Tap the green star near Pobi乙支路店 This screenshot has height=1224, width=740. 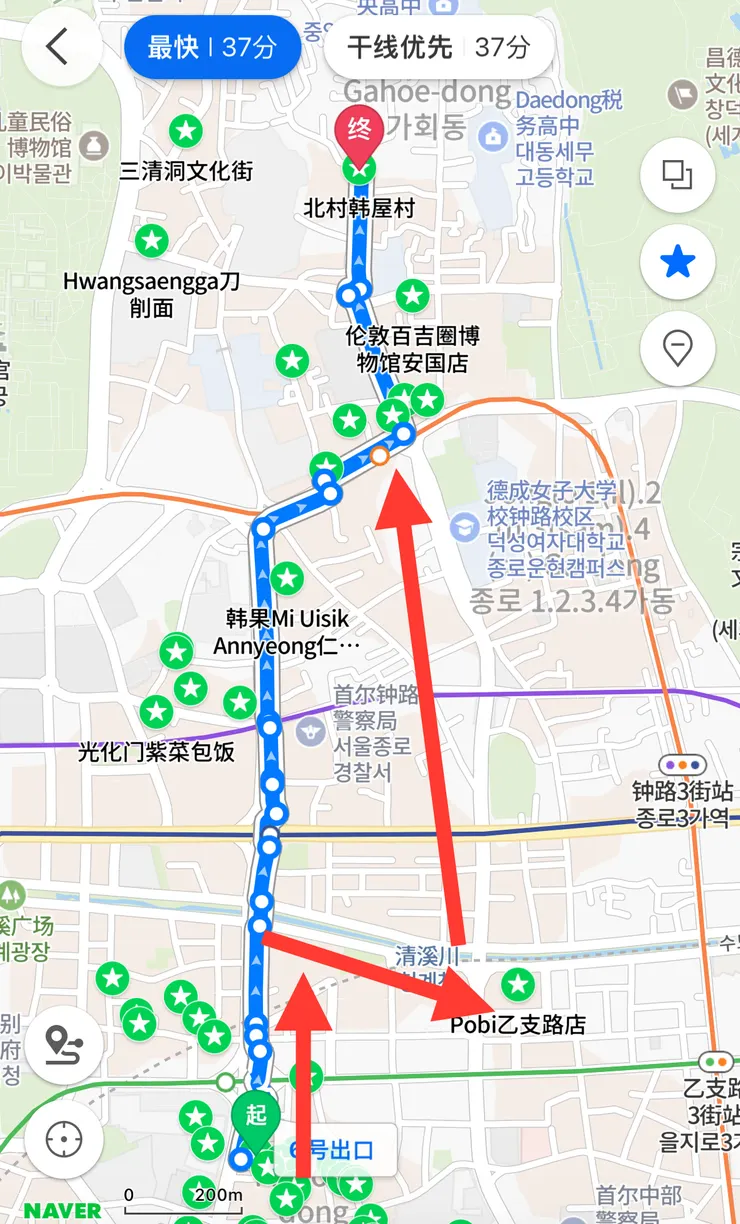518,985
